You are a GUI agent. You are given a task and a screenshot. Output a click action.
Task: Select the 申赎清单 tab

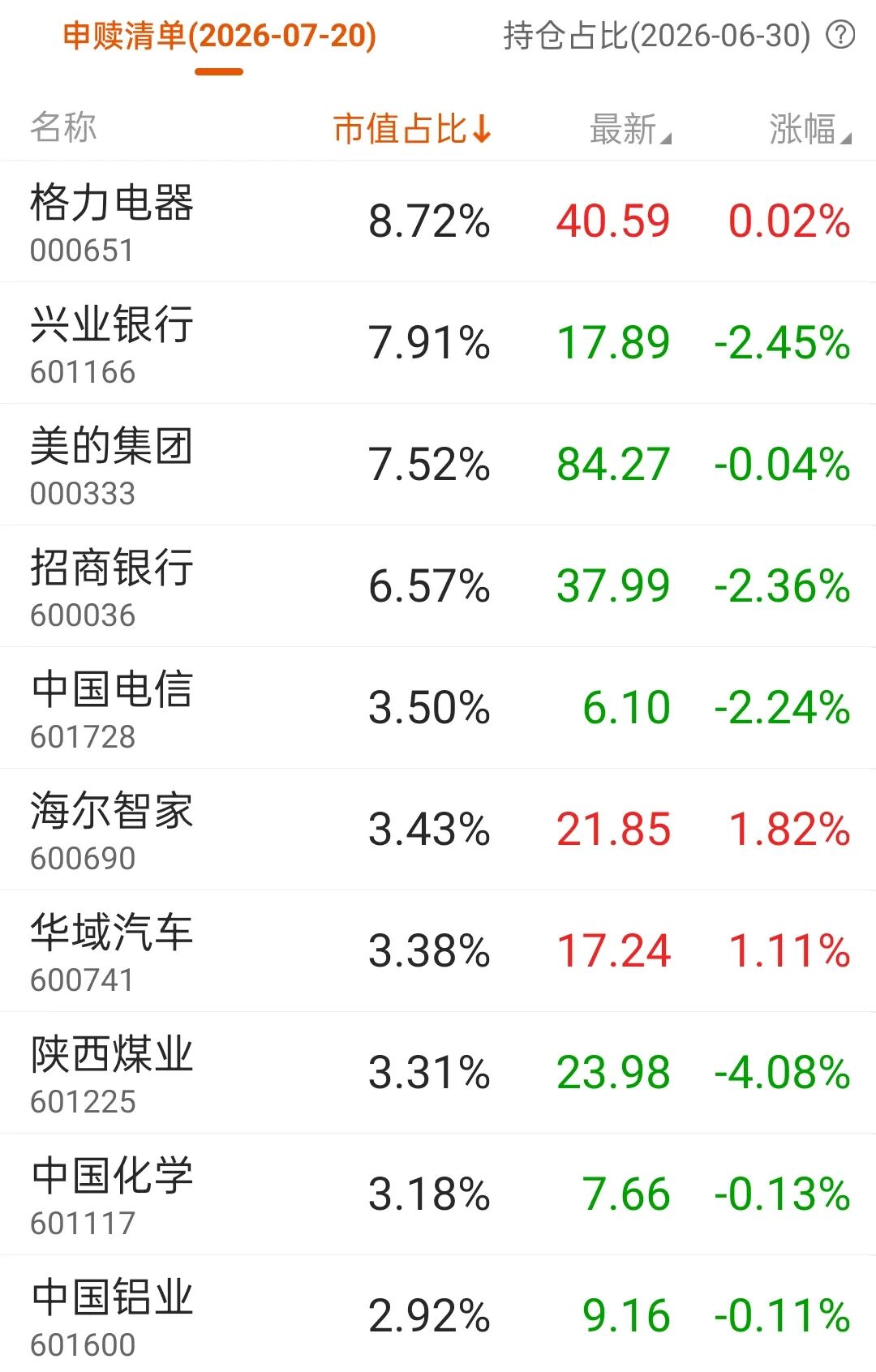click(219, 36)
